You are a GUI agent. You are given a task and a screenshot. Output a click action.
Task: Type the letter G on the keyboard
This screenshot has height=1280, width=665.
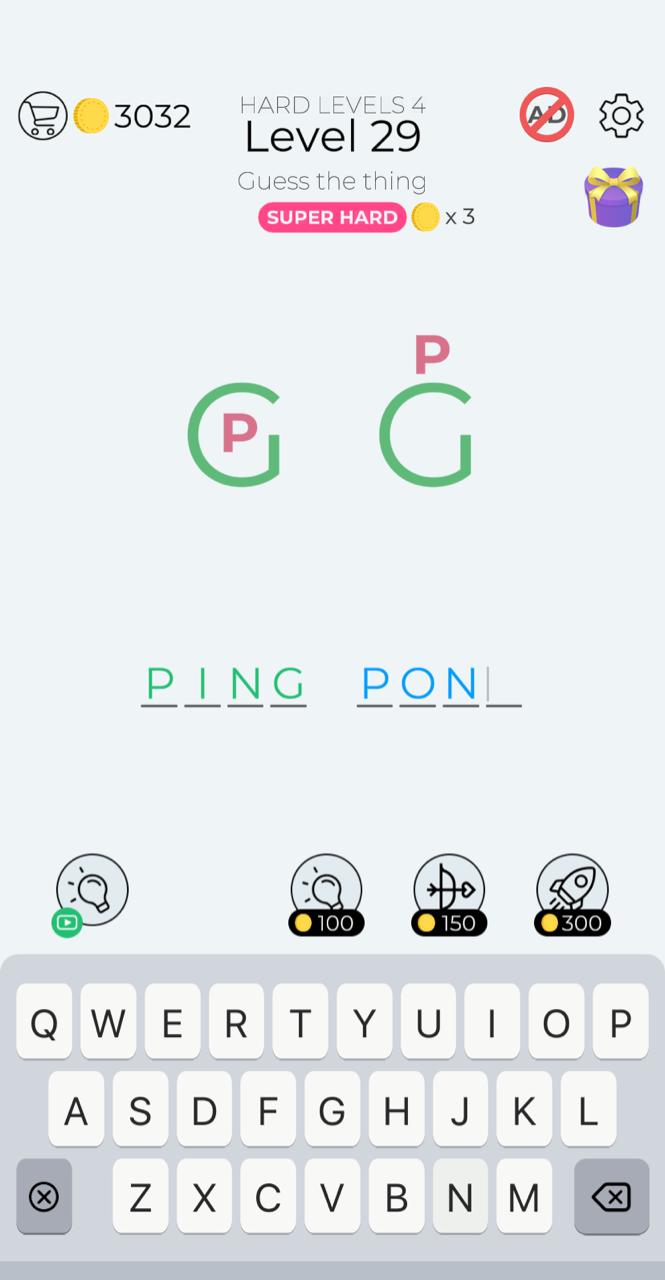pos(332,1110)
